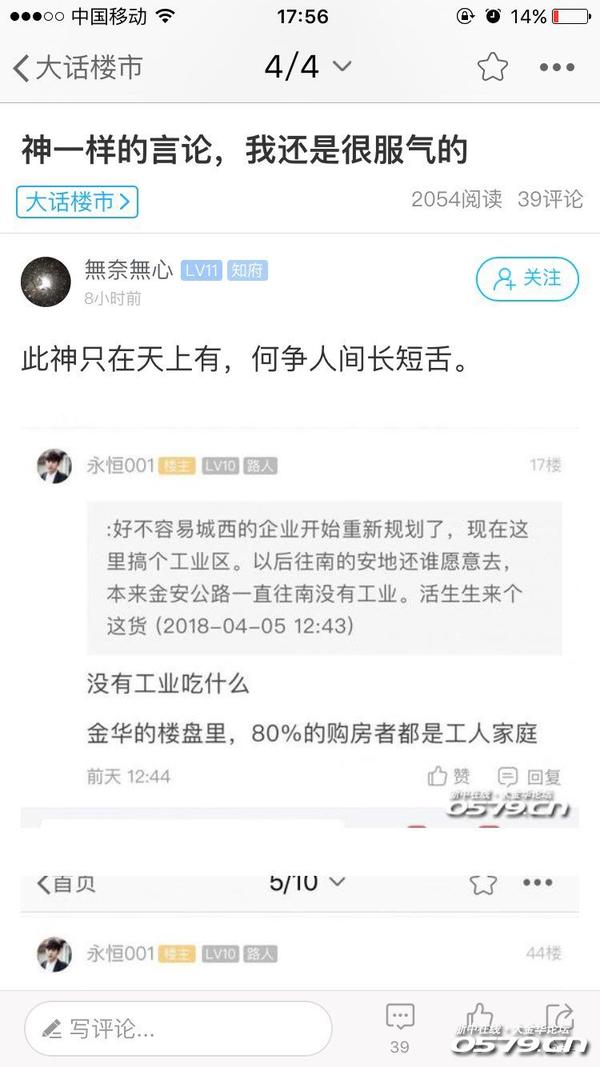The height and width of the screenshot is (1067, 600).
Task: Open the 4/4 page selector dropdown
Action: (307, 67)
